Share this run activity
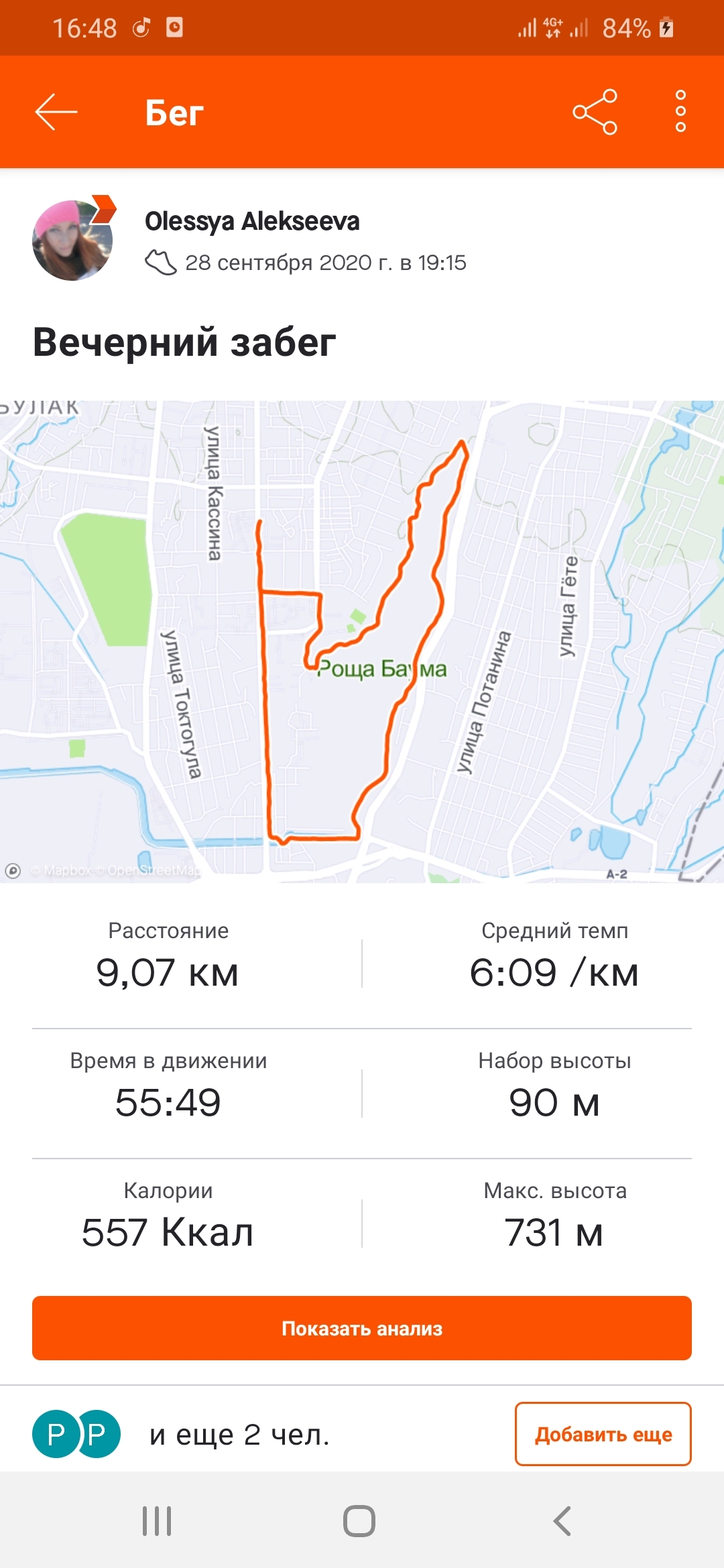Screen dimensions: 724x1568 point(595,112)
